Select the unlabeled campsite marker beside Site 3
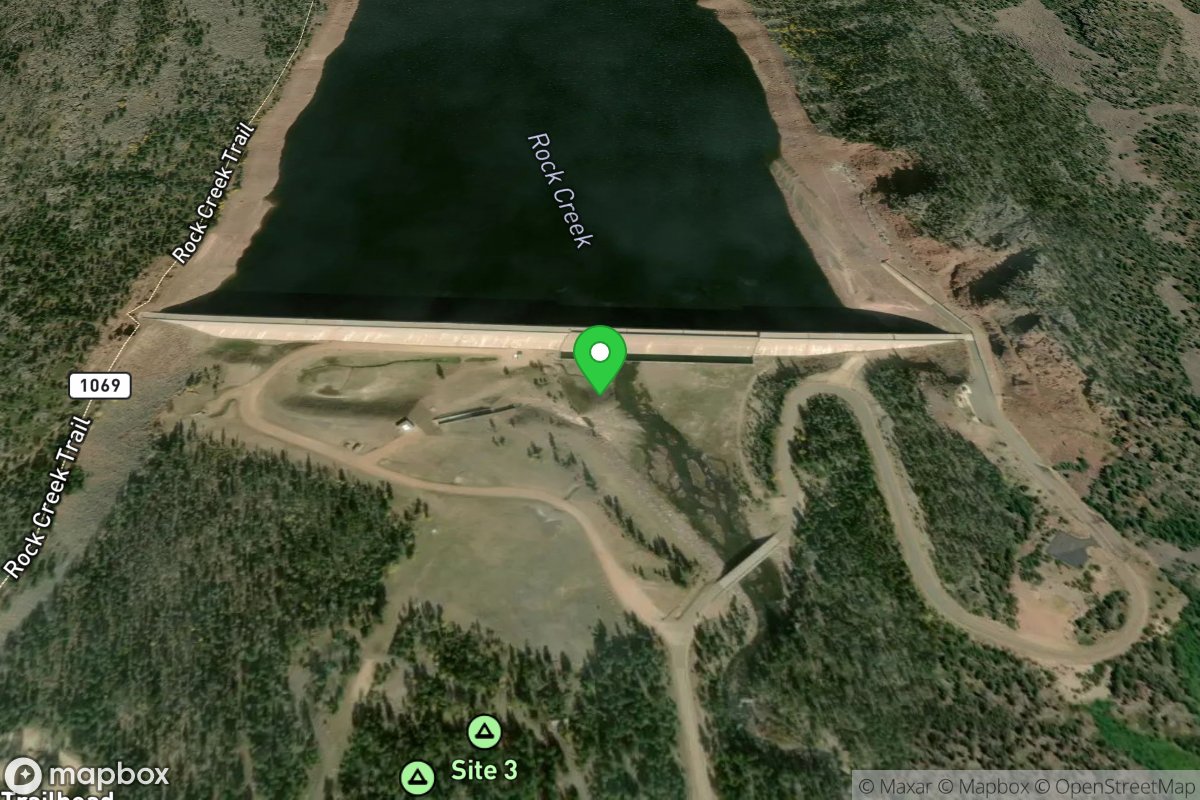The height and width of the screenshot is (800, 1200). pos(417,777)
